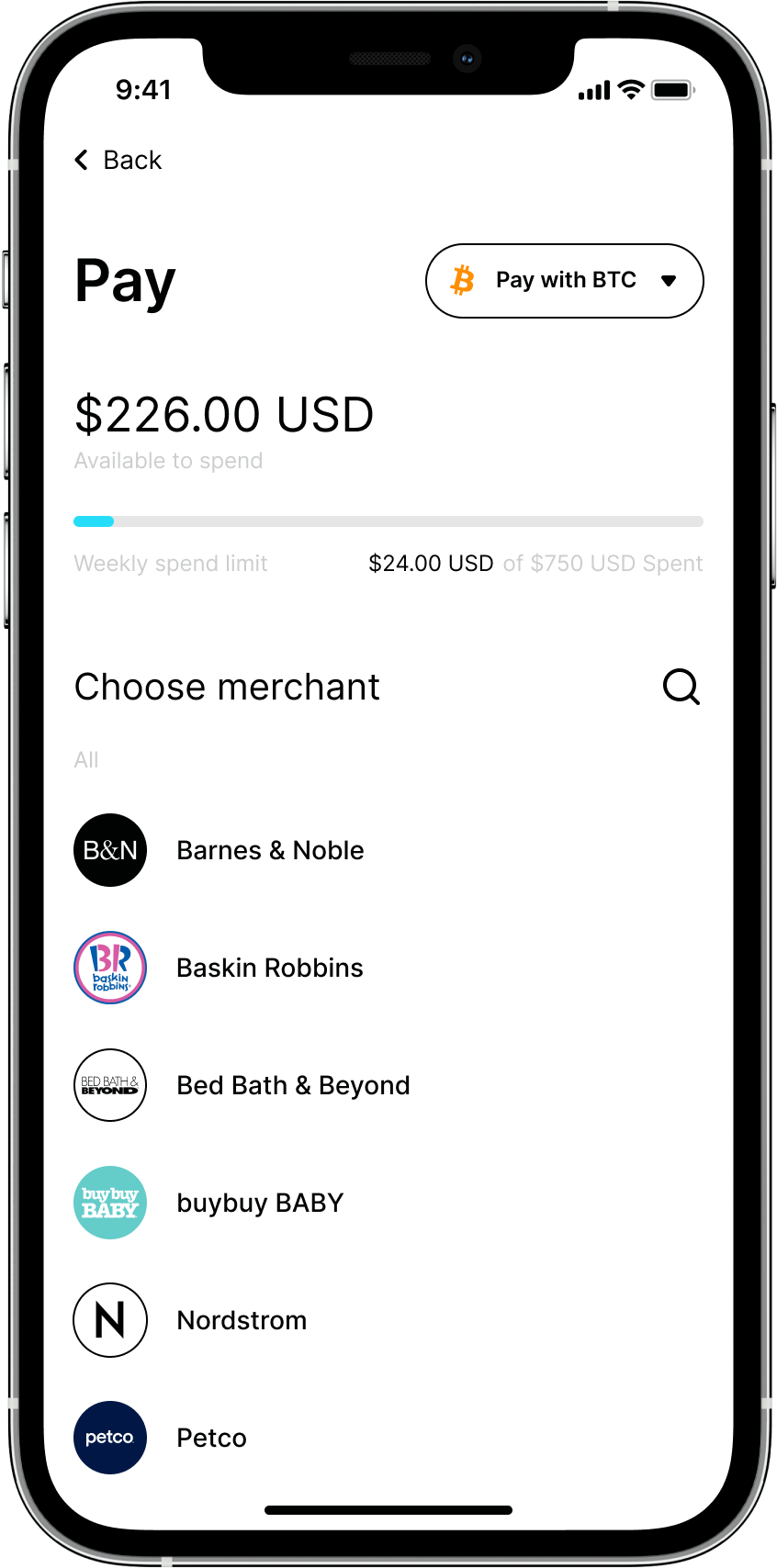Choose Baskin Robbins from the list
The width and height of the screenshot is (777, 1568).
click(269, 968)
